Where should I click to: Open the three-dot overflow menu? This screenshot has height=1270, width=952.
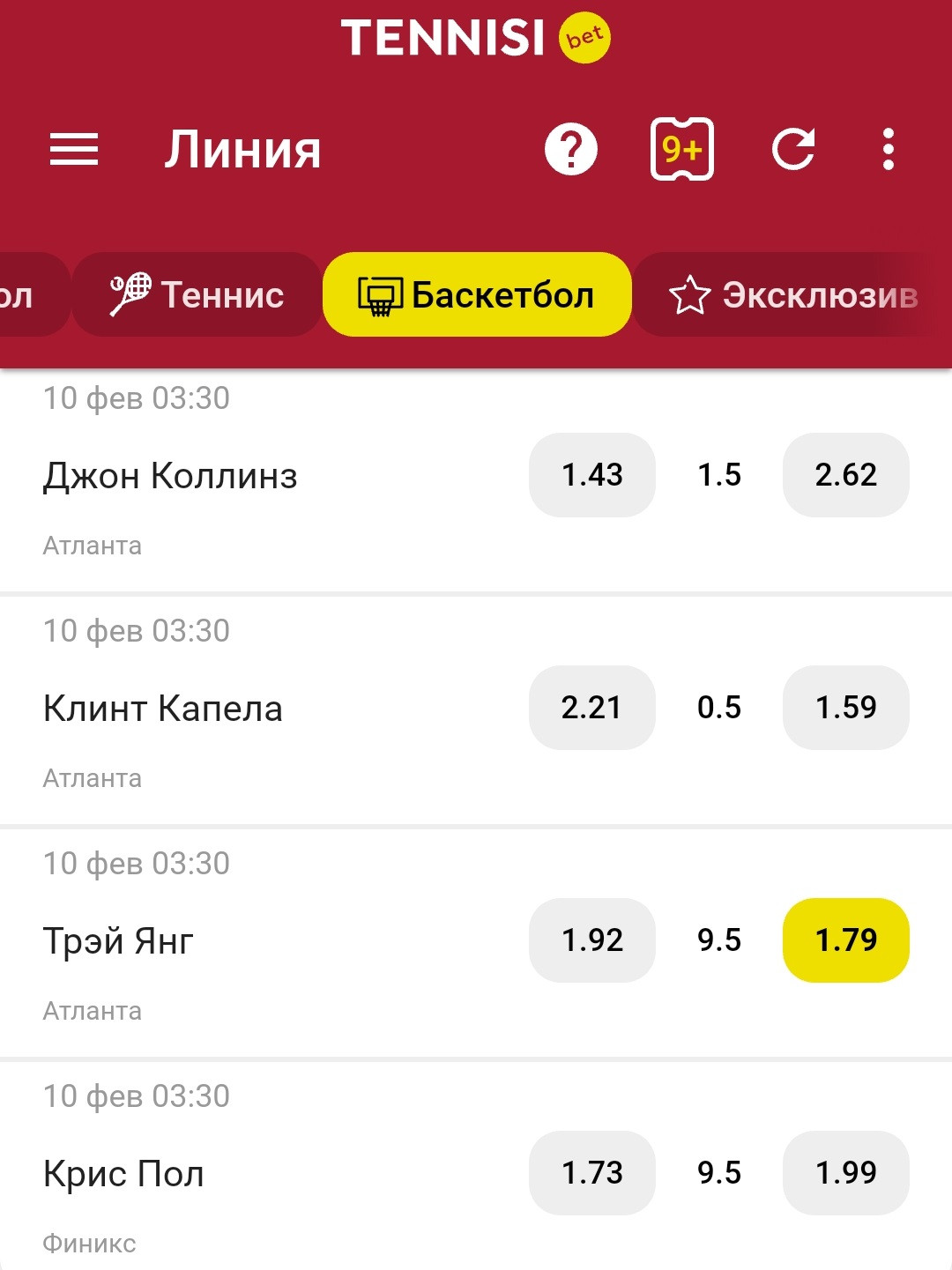pyautogui.click(x=889, y=149)
